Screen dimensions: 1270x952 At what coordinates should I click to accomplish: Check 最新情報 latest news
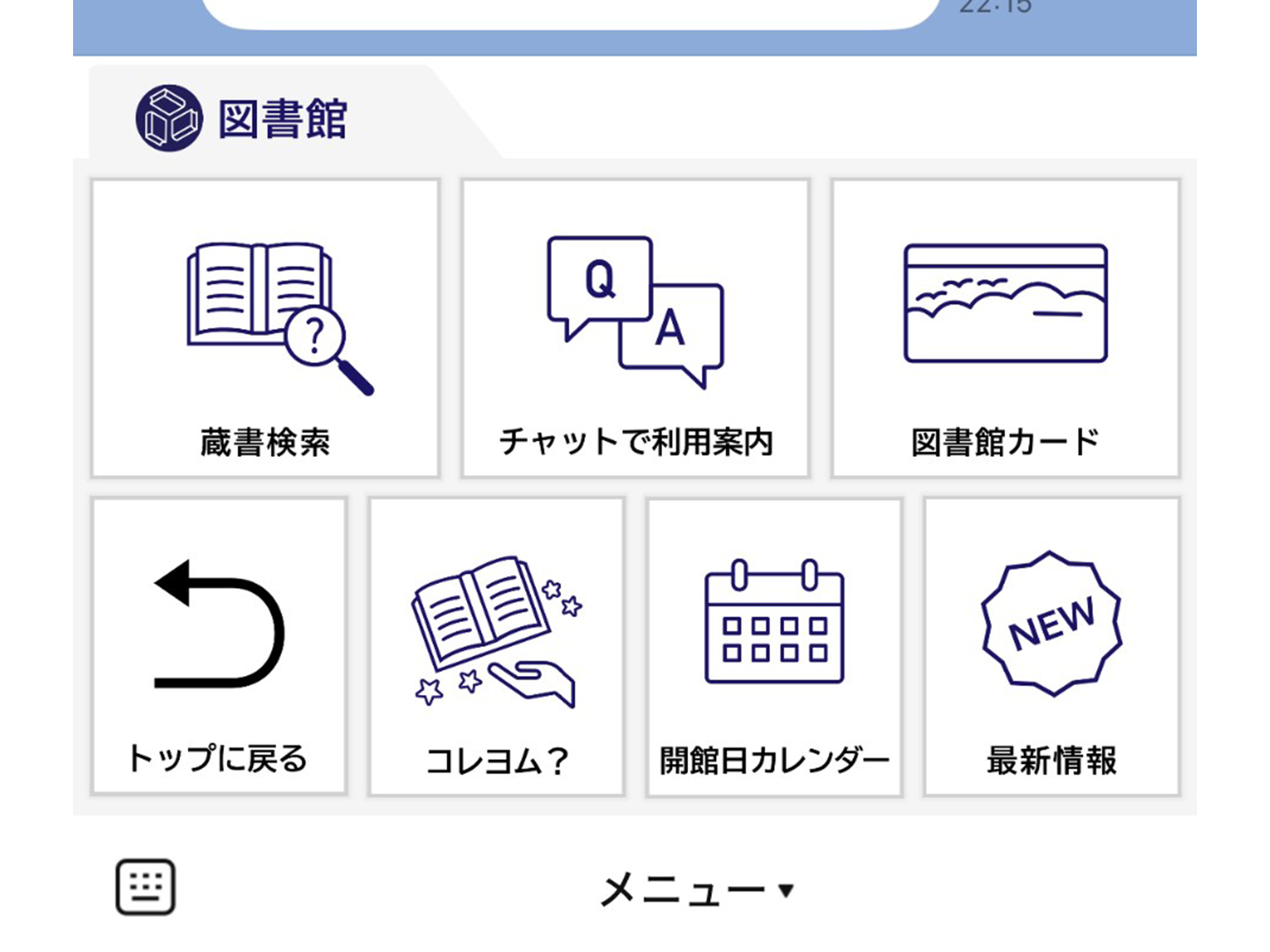coord(1052,647)
